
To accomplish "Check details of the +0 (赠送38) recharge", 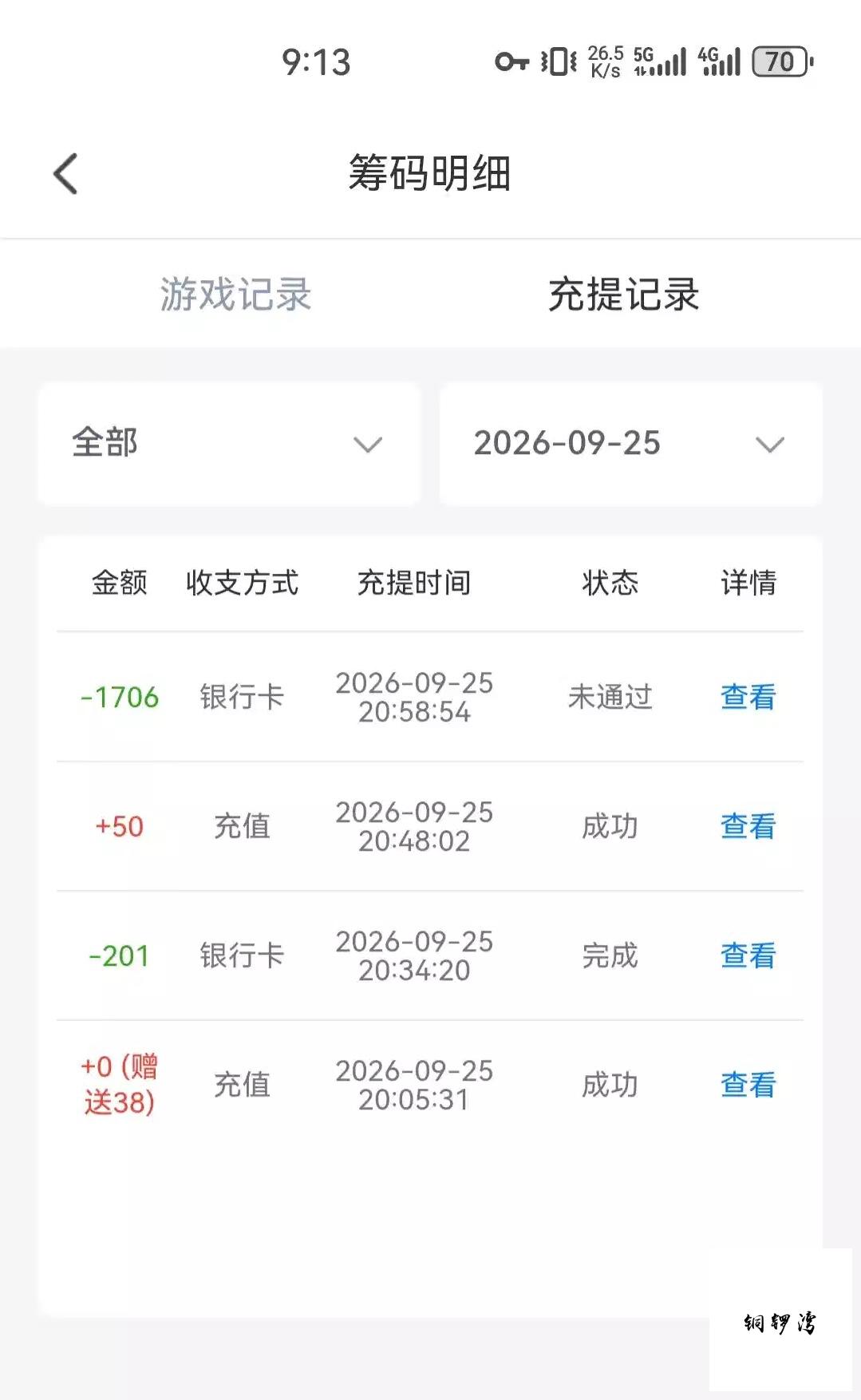I will coord(748,1085).
